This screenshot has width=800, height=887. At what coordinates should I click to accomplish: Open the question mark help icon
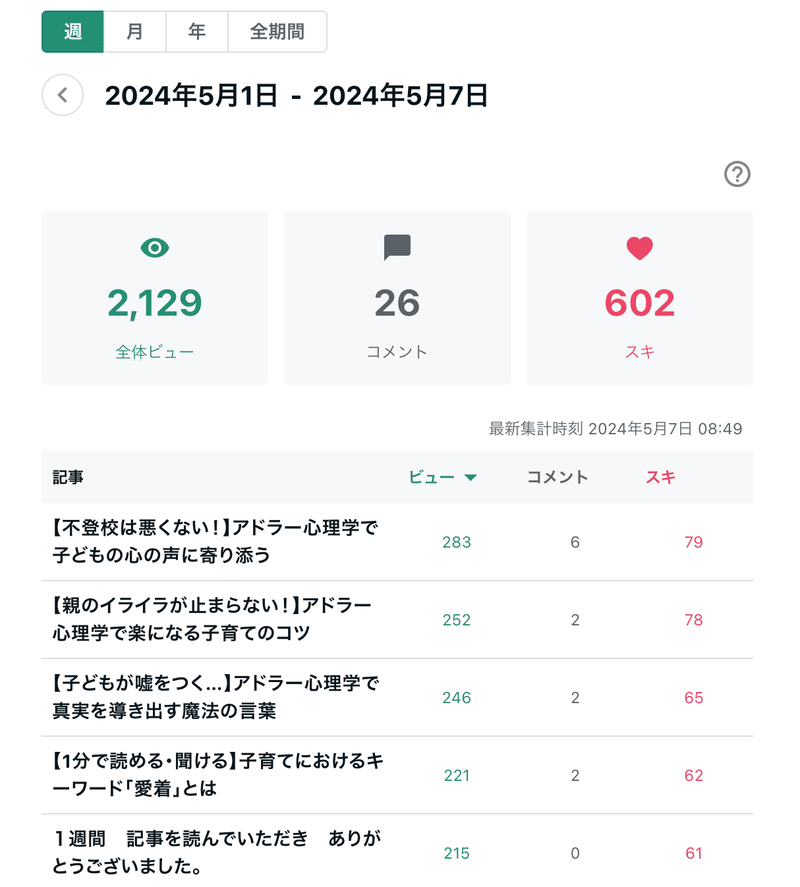point(737,174)
